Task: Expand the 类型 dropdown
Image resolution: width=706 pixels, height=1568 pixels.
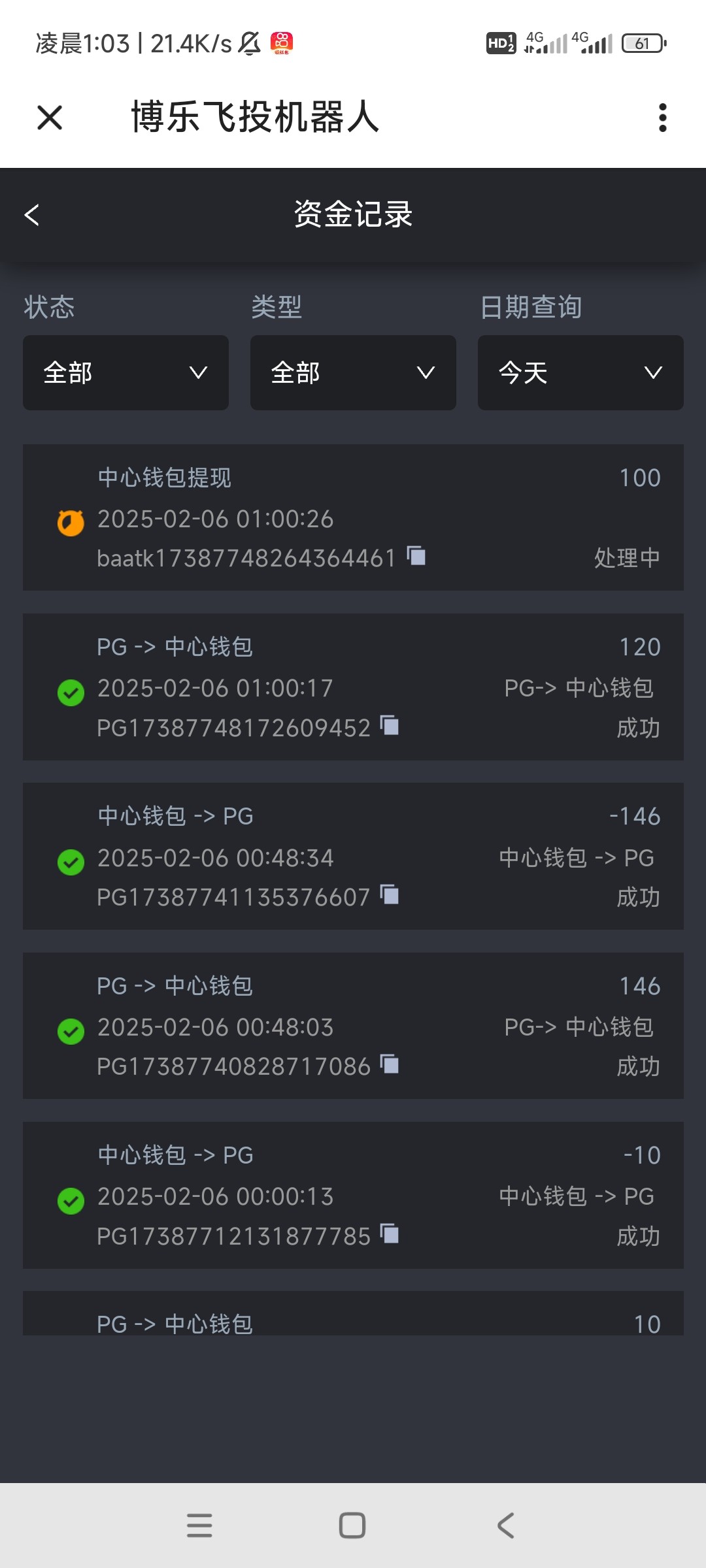Action: tap(353, 373)
